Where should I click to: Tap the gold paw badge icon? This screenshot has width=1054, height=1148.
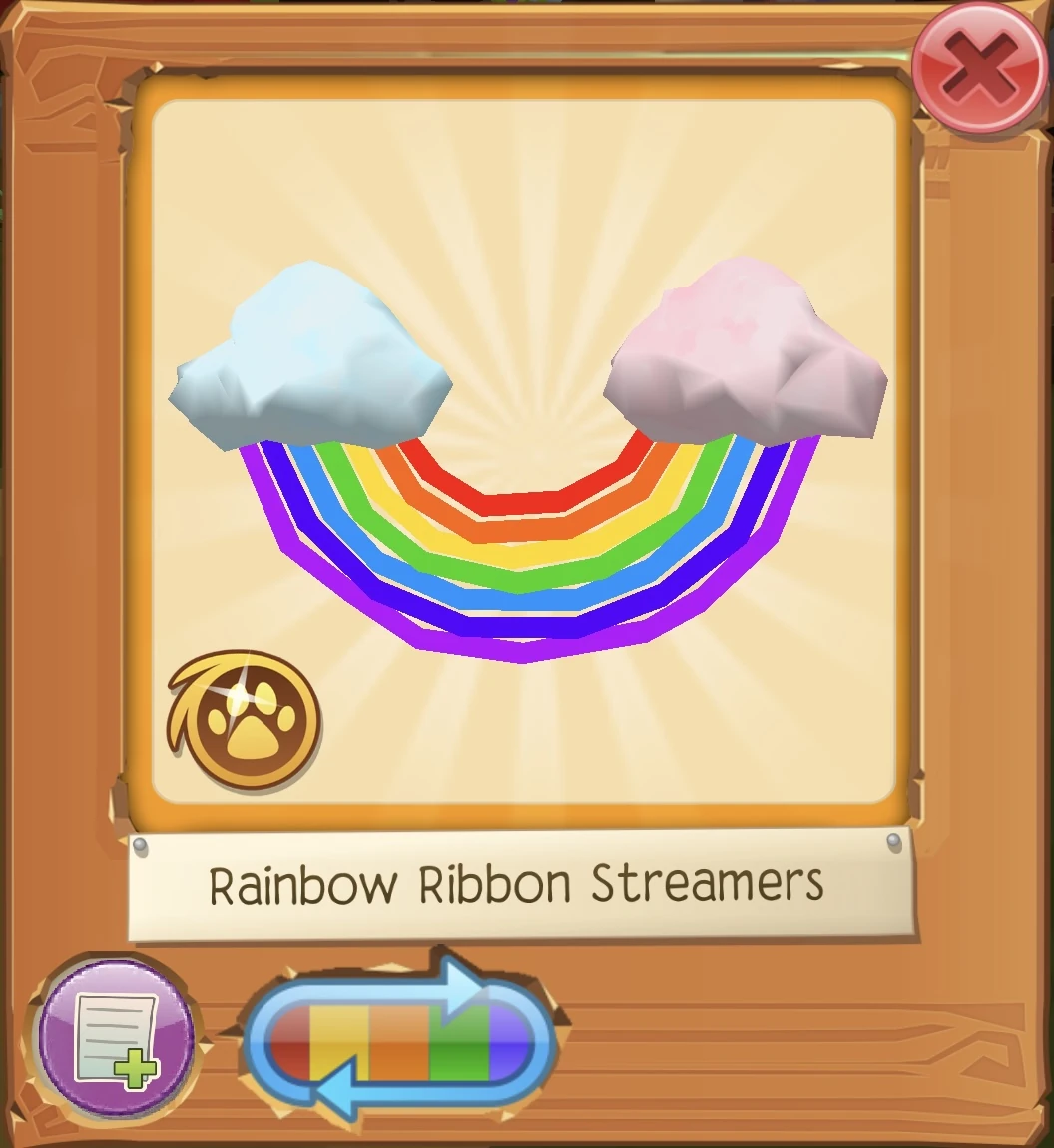coord(246,721)
